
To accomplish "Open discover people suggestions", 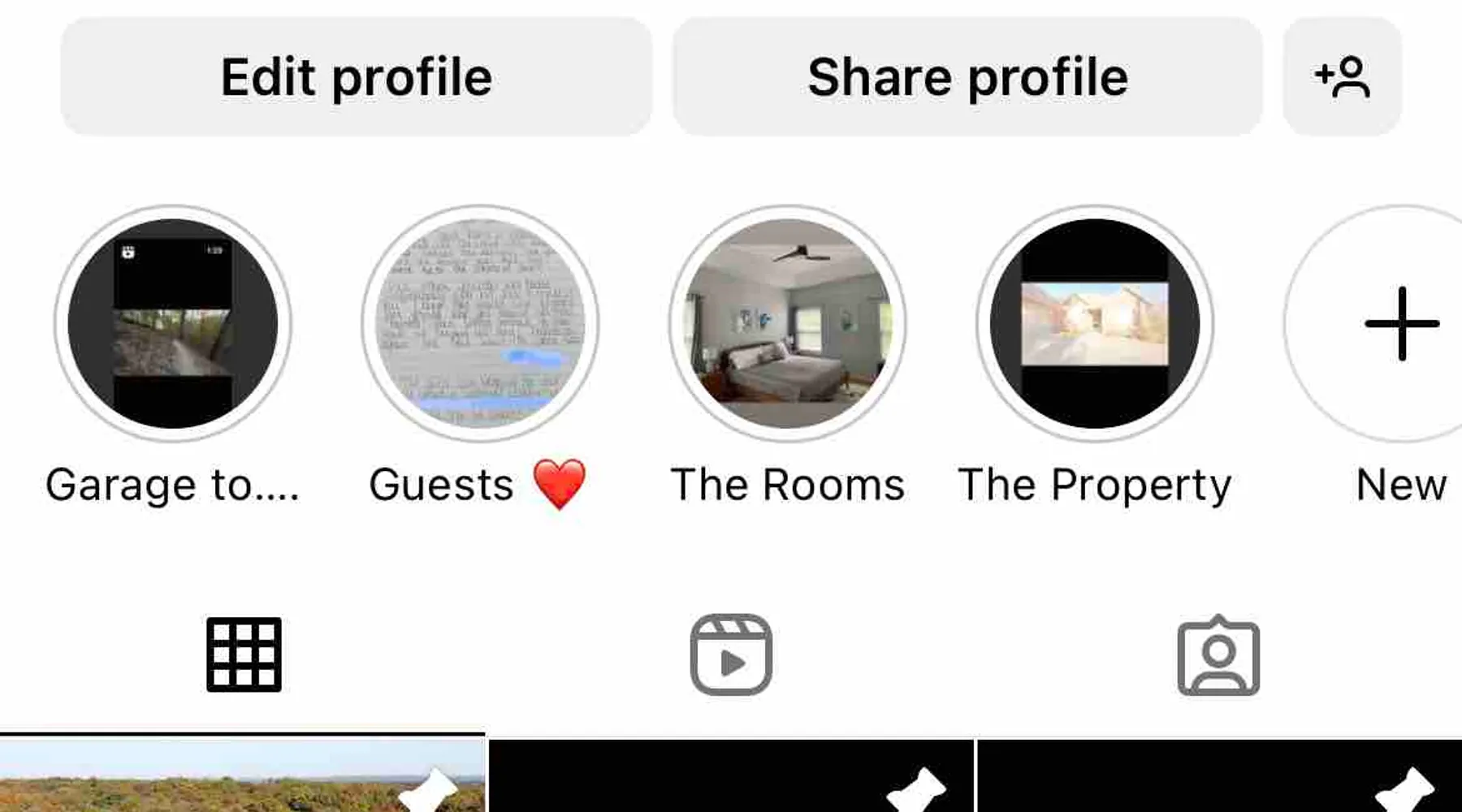I will (x=1342, y=77).
